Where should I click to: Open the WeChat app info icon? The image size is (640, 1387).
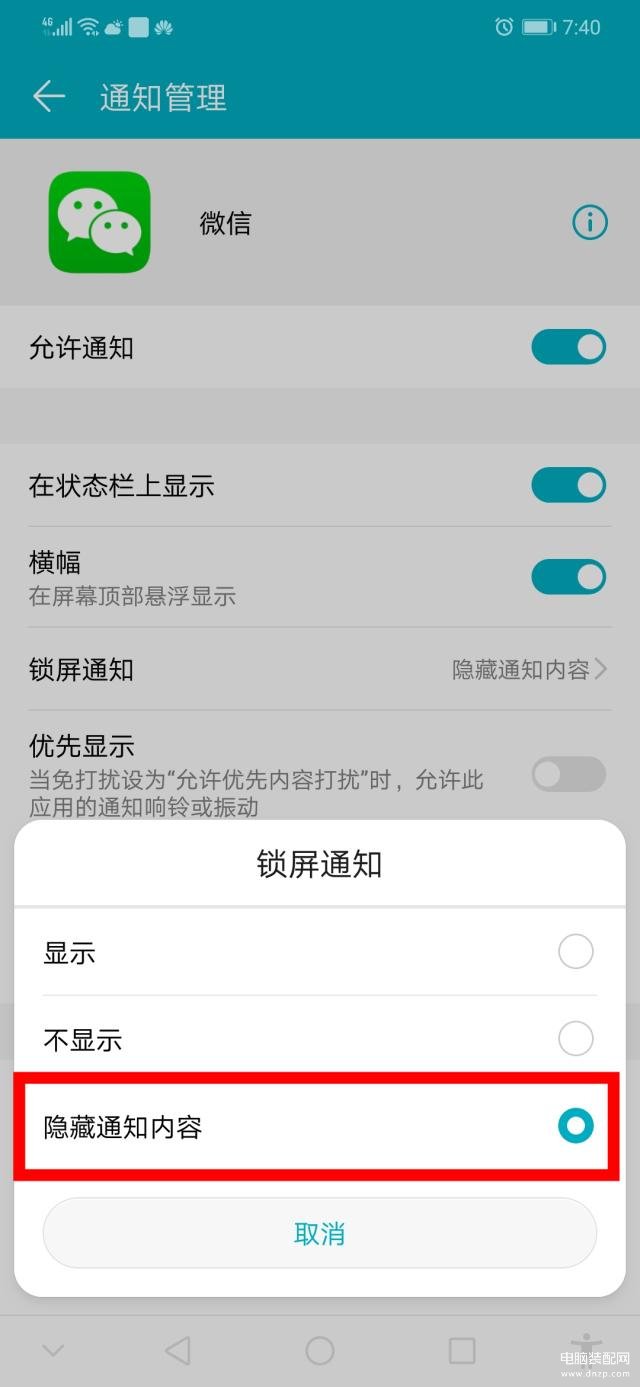point(589,223)
